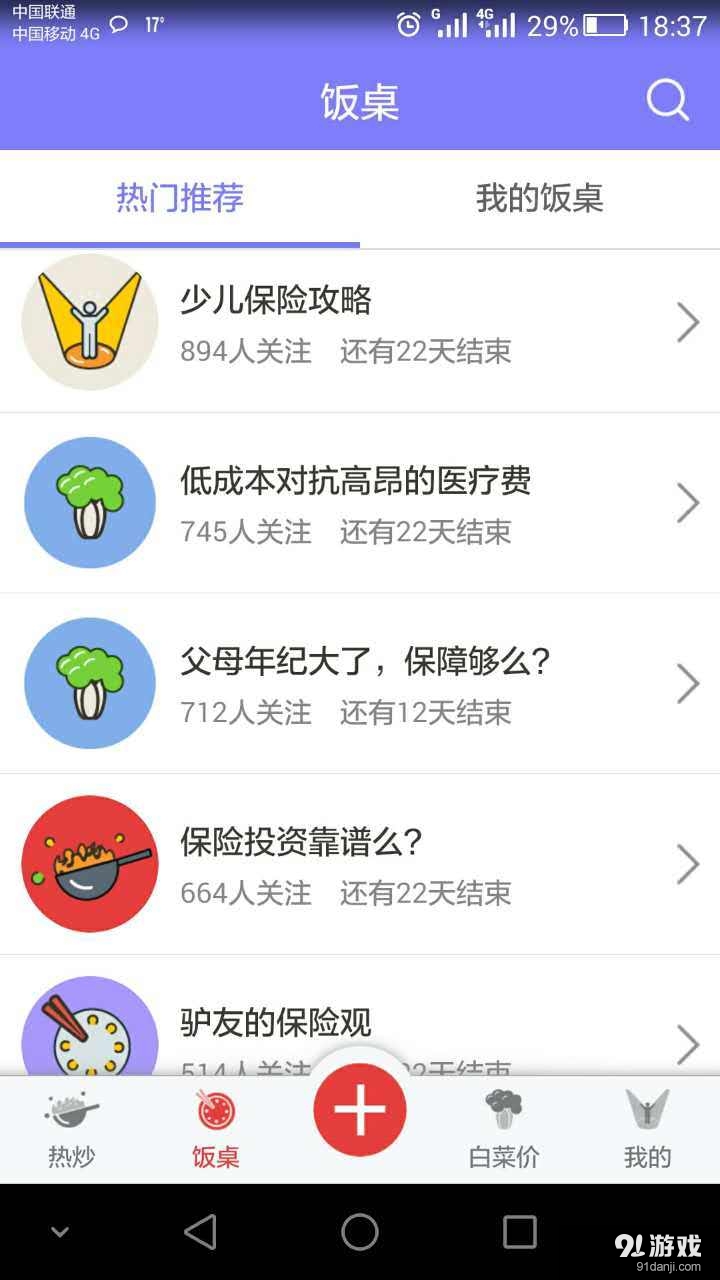Open 低成本对抗高昂的医疗费 using its arrow
This screenshot has height=1280, width=720.
(688, 503)
